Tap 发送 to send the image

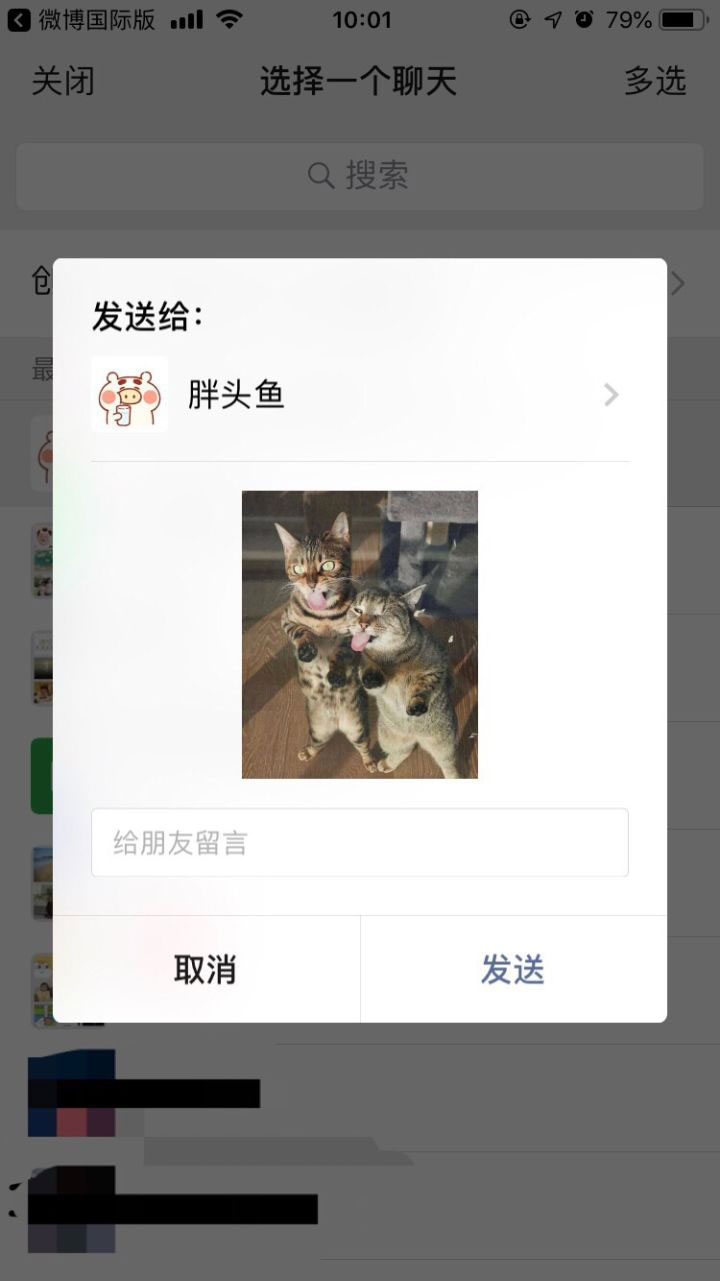coord(512,968)
